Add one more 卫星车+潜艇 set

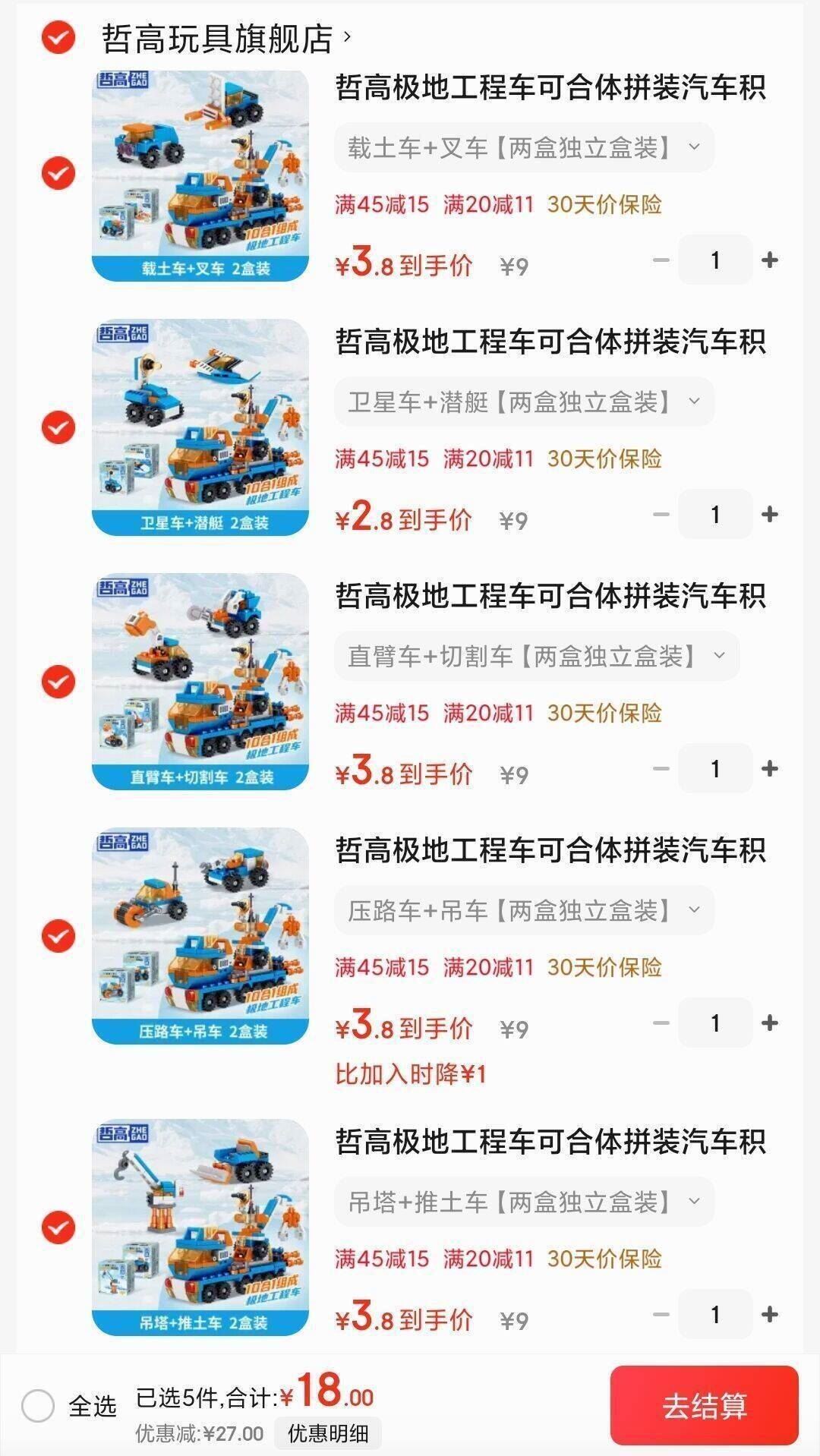pos(770,515)
